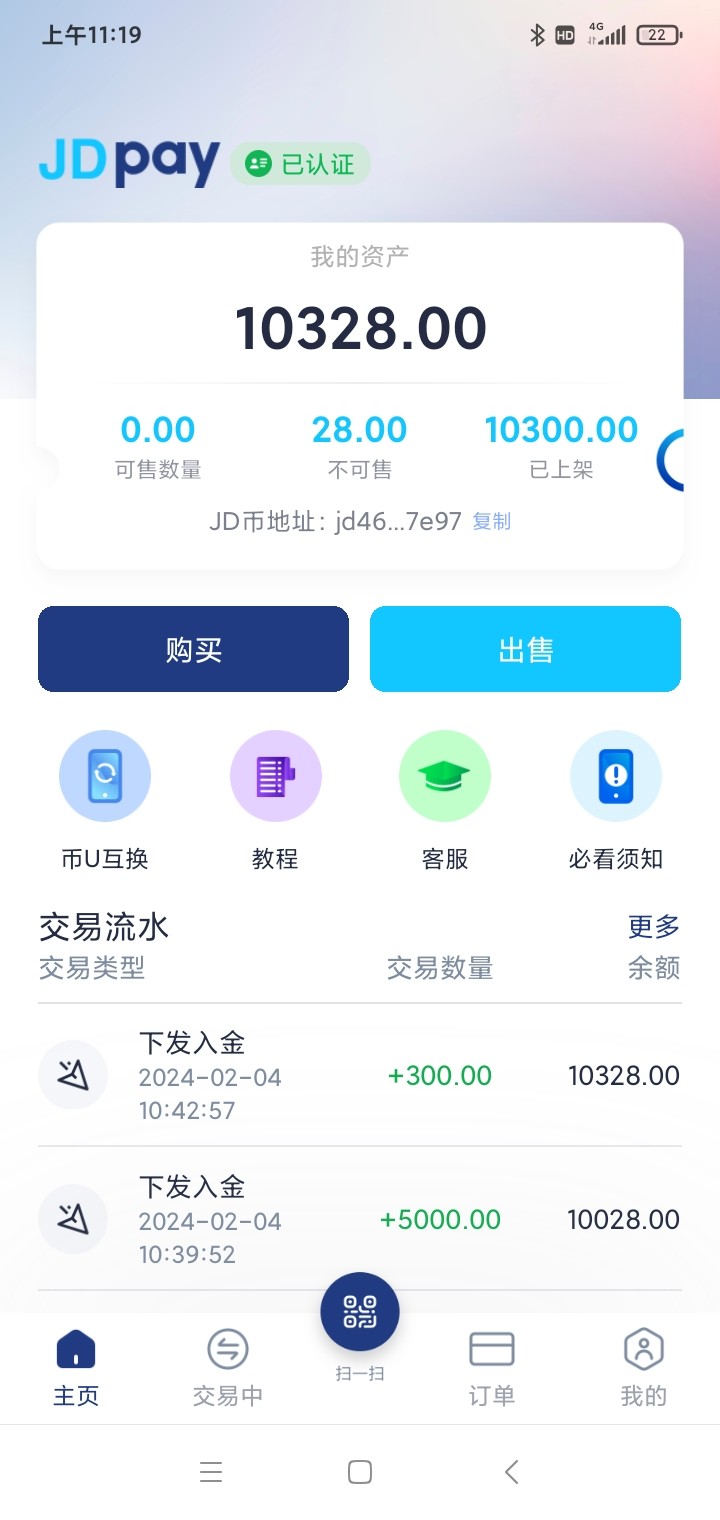The width and height of the screenshot is (720, 1520).
Task: Copy the JD coin address via 复制
Action: point(491,520)
